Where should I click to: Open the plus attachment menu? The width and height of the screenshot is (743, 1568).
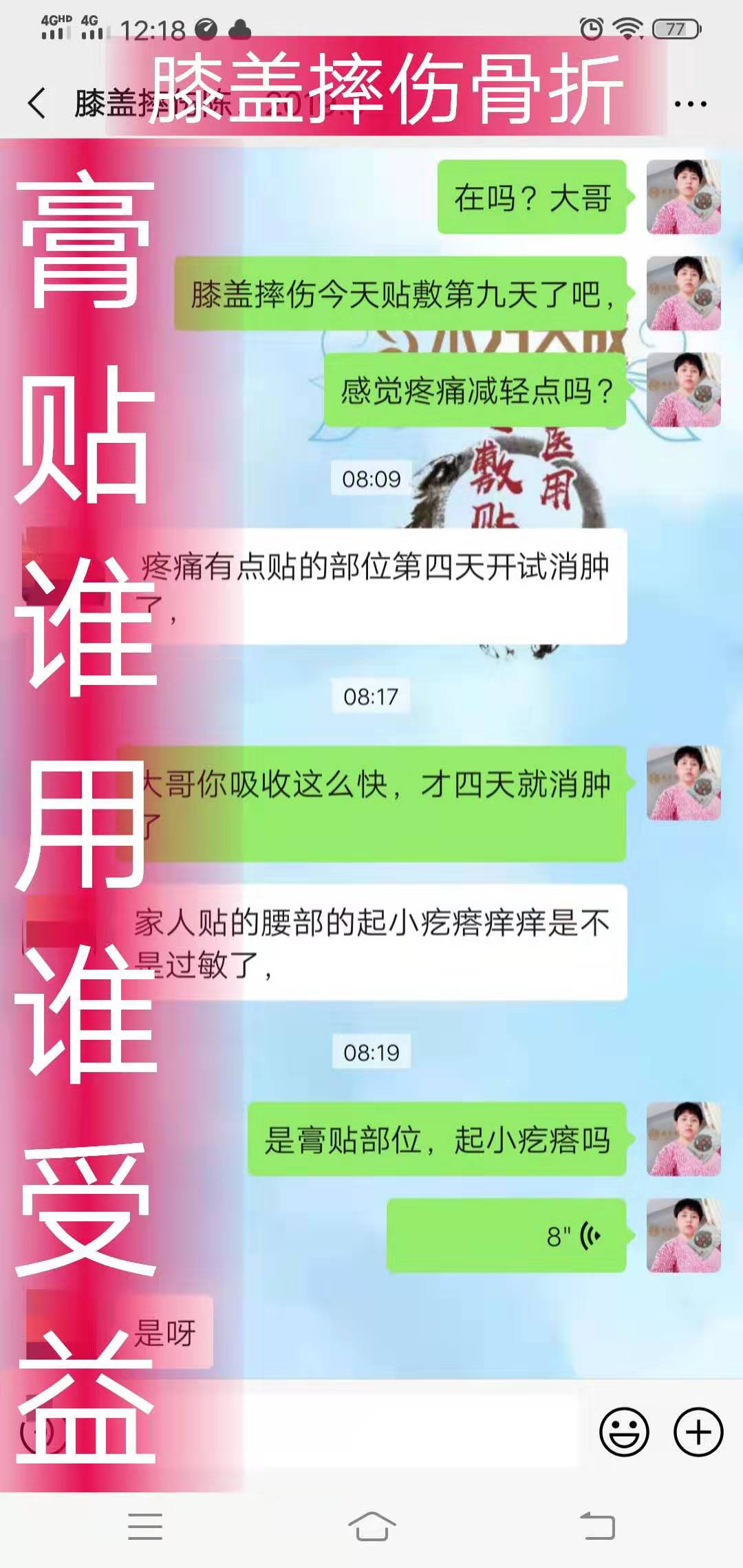[698, 1433]
